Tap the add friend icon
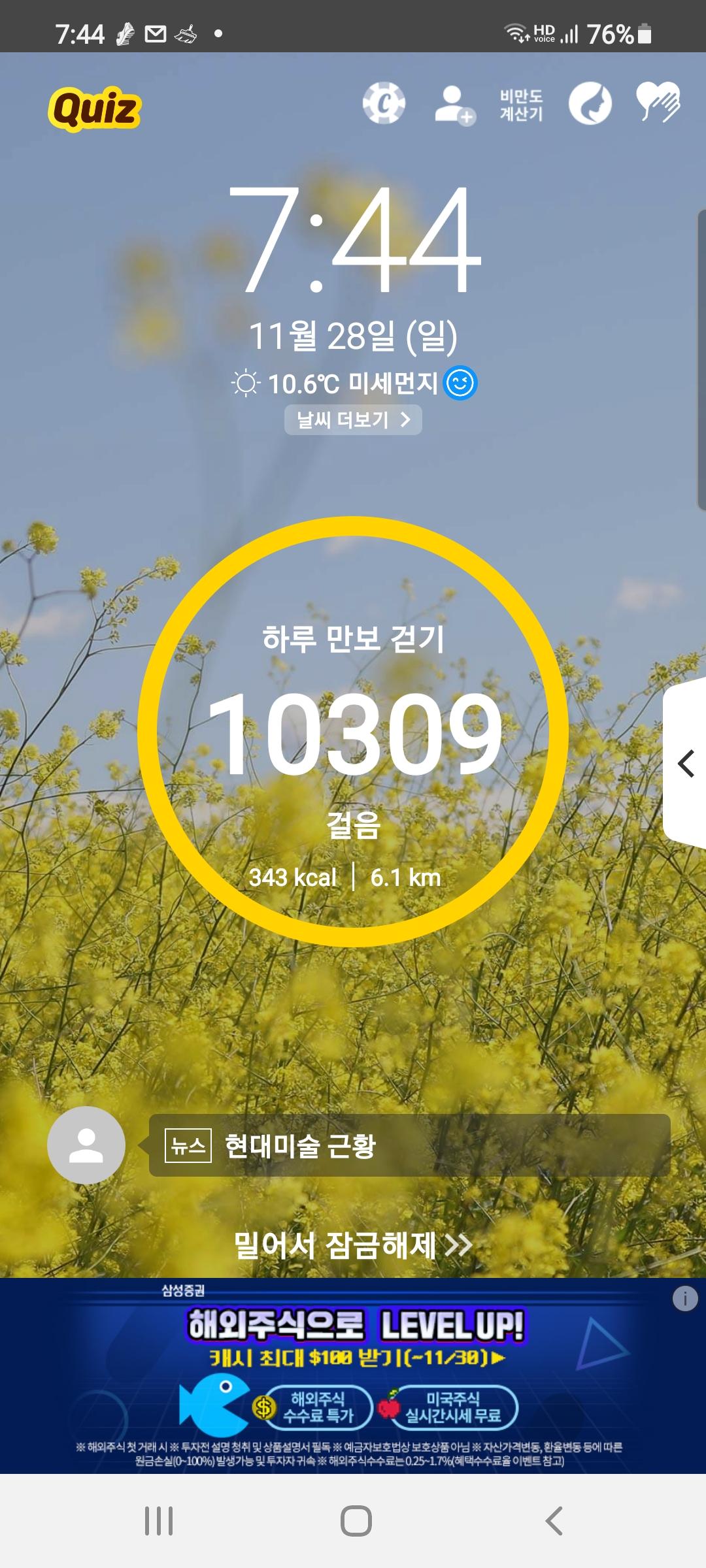 point(454,105)
